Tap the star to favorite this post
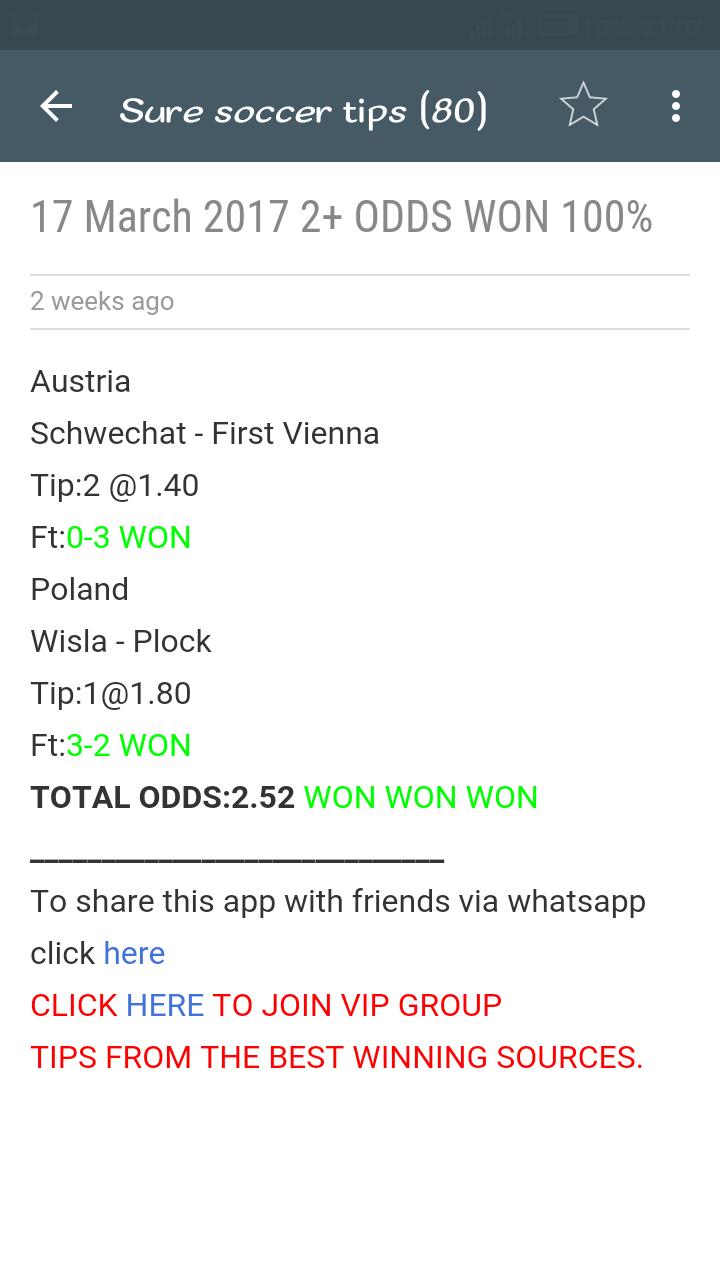Screen dimensions: 720x1280 [583, 104]
